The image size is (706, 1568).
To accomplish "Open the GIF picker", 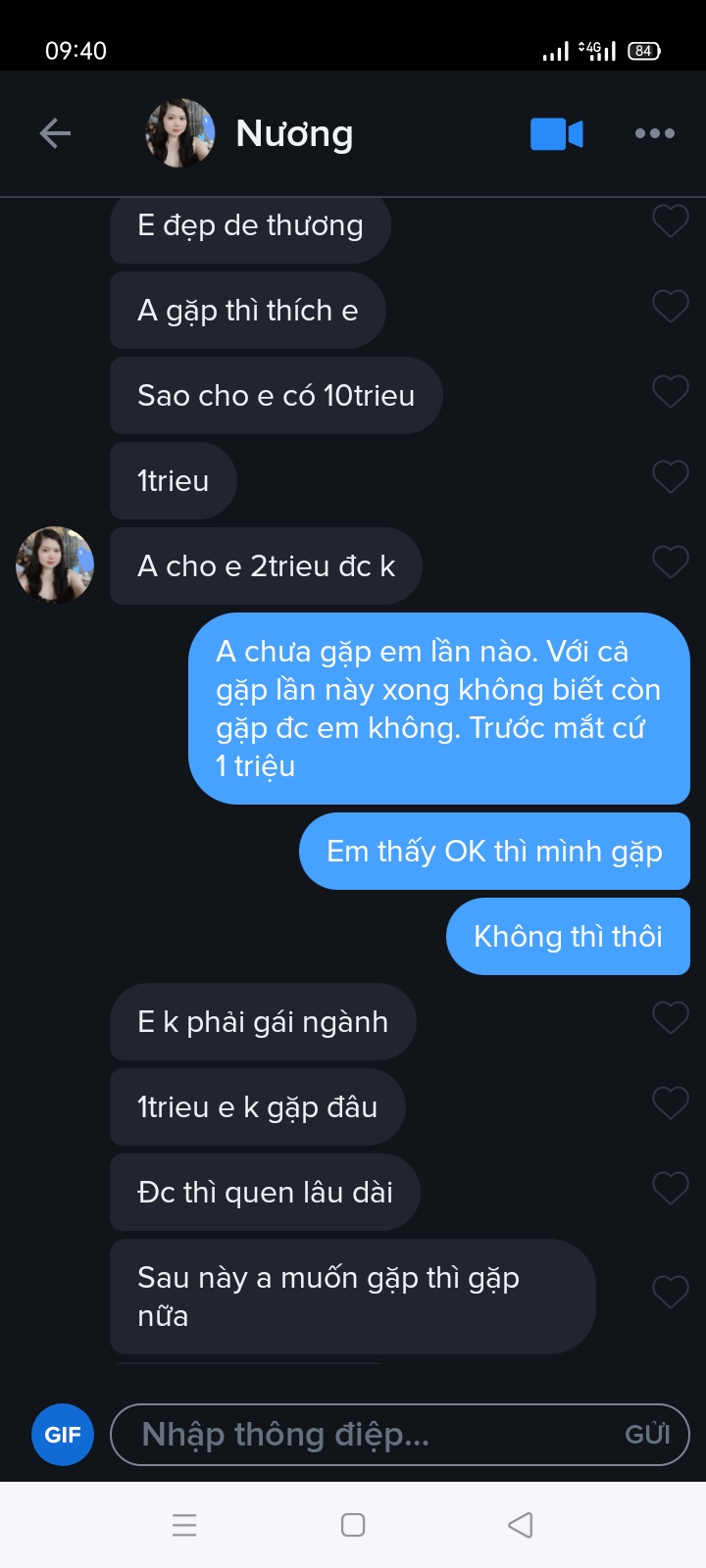I will point(63,1435).
